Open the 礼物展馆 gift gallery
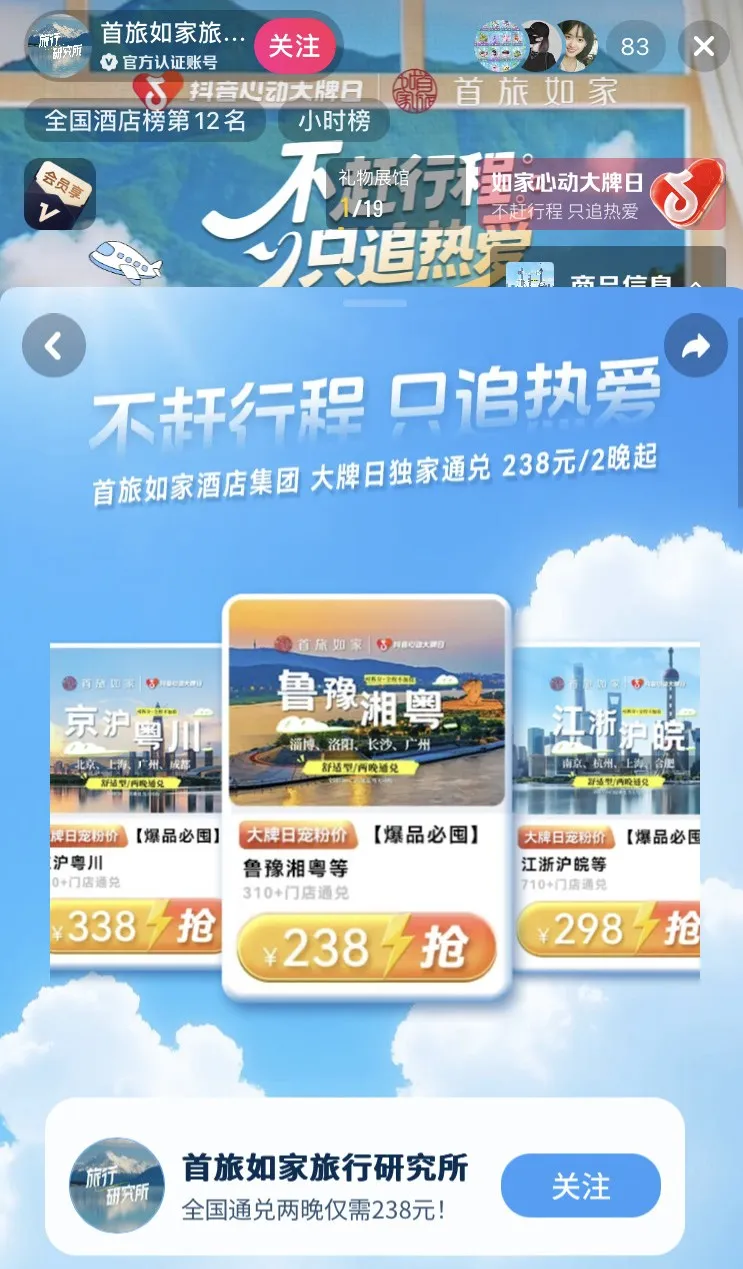 [373, 192]
